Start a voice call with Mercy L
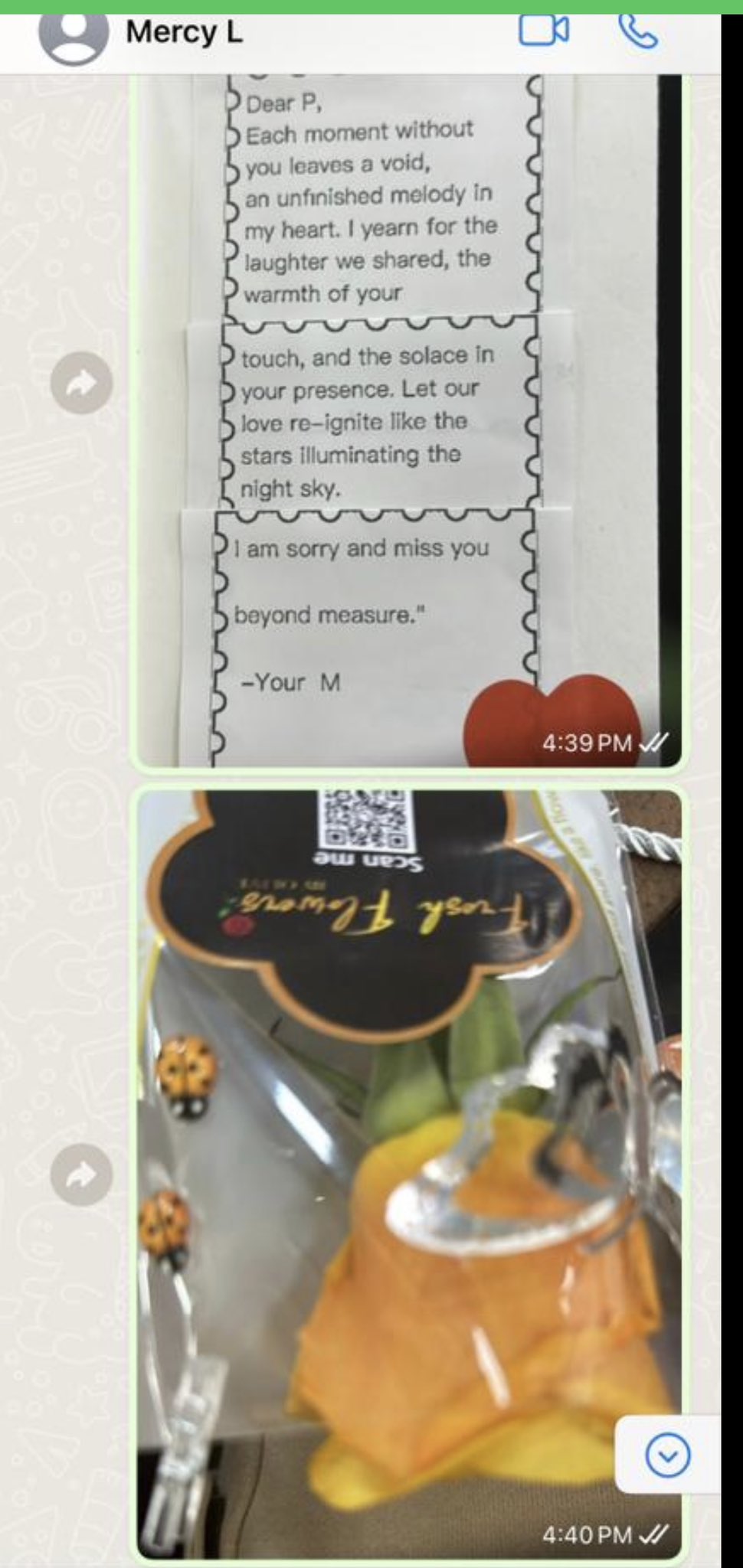This screenshot has height=1568, width=743. pyautogui.click(x=638, y=31)
